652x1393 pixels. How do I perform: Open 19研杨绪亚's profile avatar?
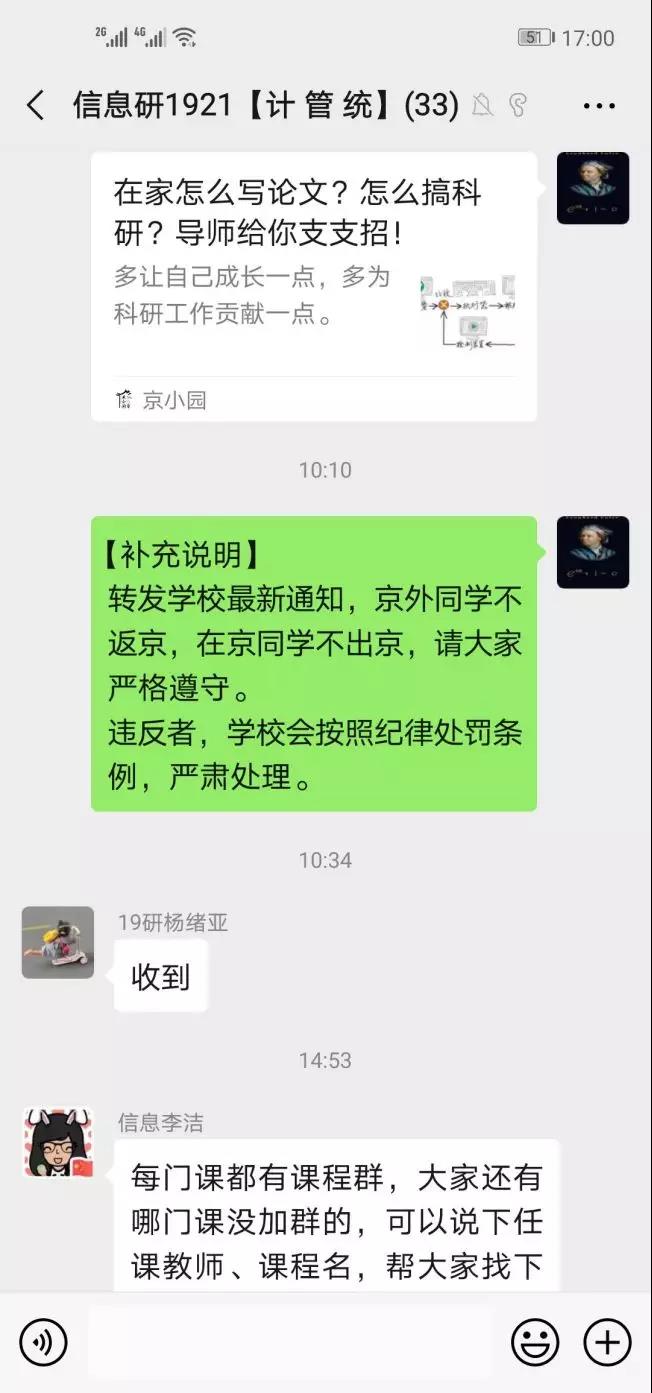click(x=58, y=942)
